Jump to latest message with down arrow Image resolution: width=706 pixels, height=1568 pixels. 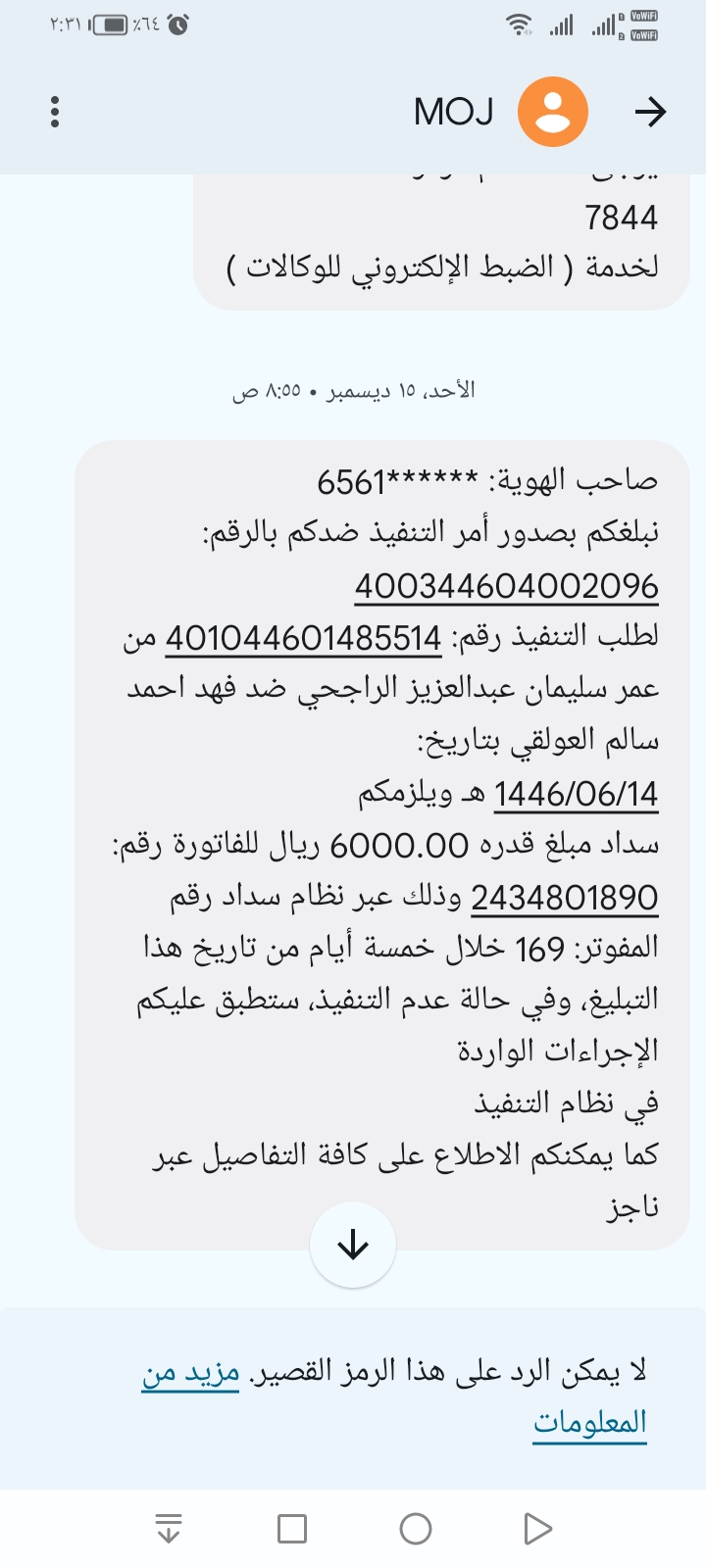tap(353, 1246)
